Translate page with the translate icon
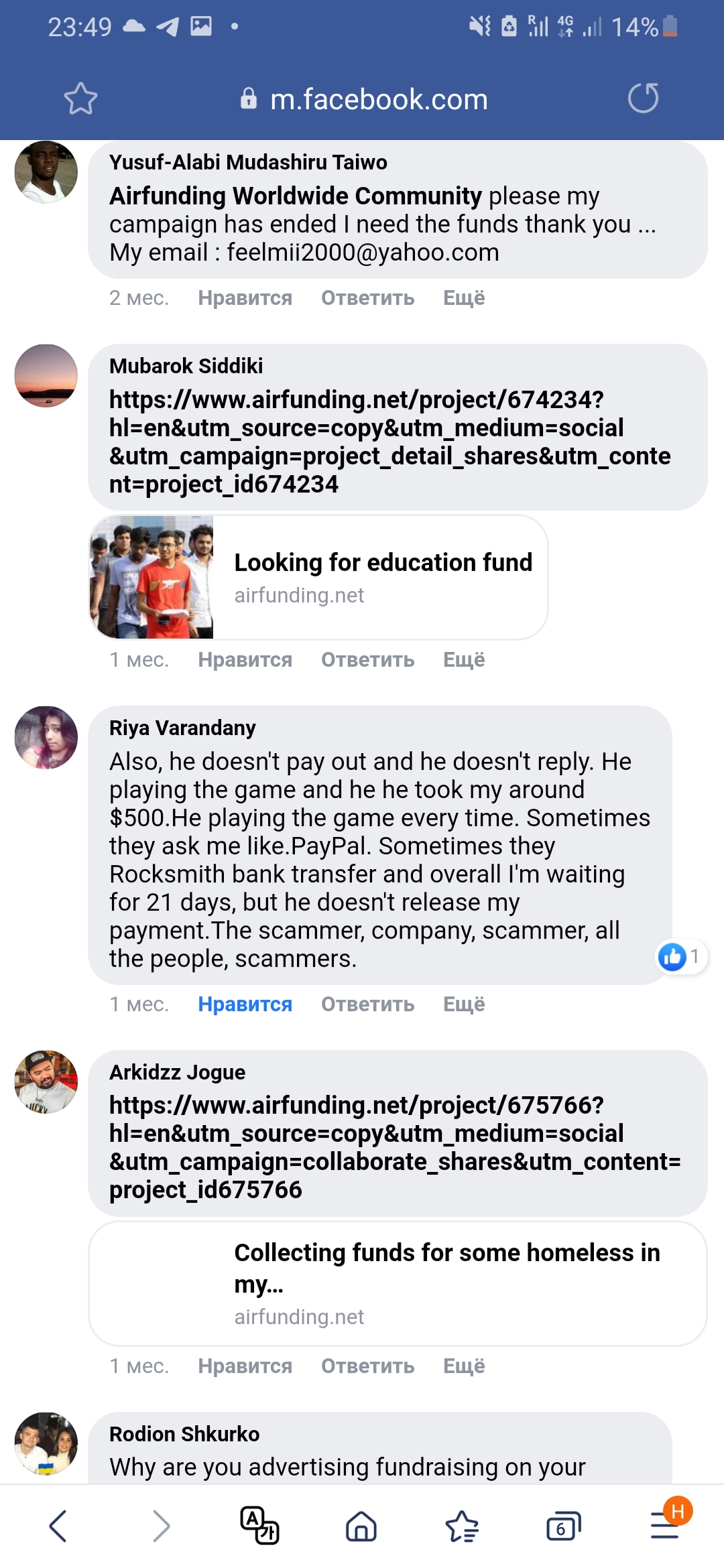 [x=259, y=1526]
